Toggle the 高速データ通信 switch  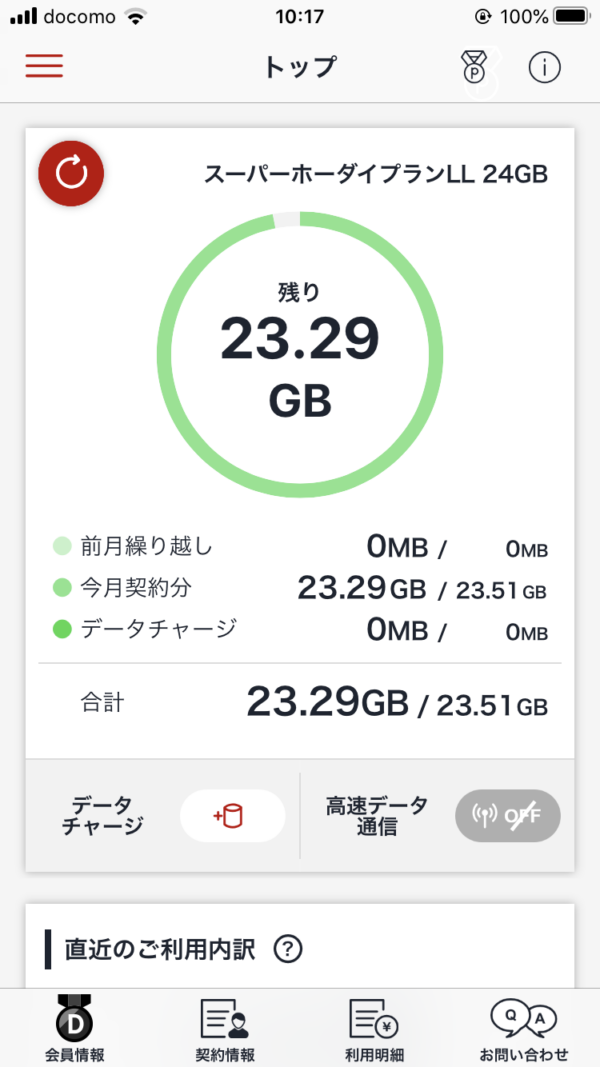[x=507, y=816]
